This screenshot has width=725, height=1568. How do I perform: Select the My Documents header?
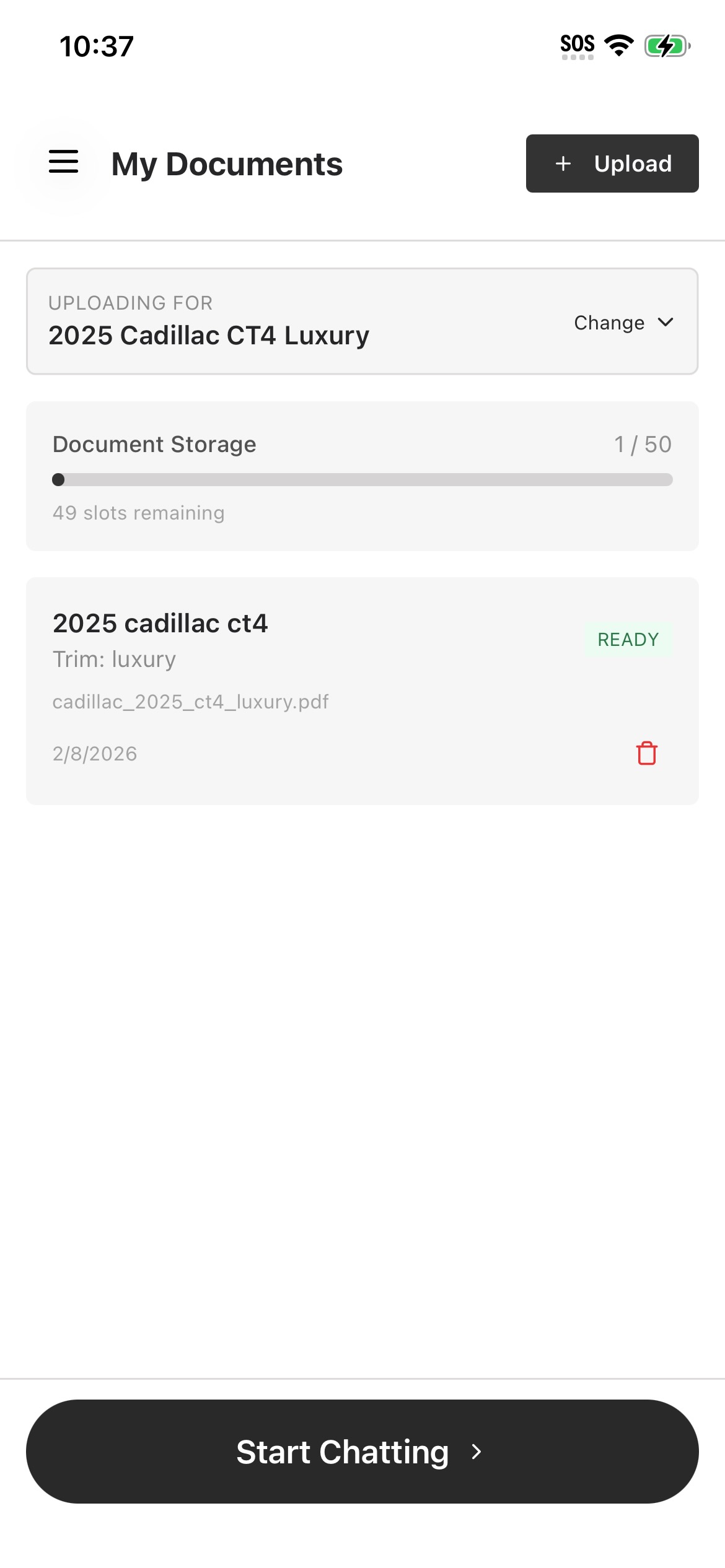click(x=226, y=163)
